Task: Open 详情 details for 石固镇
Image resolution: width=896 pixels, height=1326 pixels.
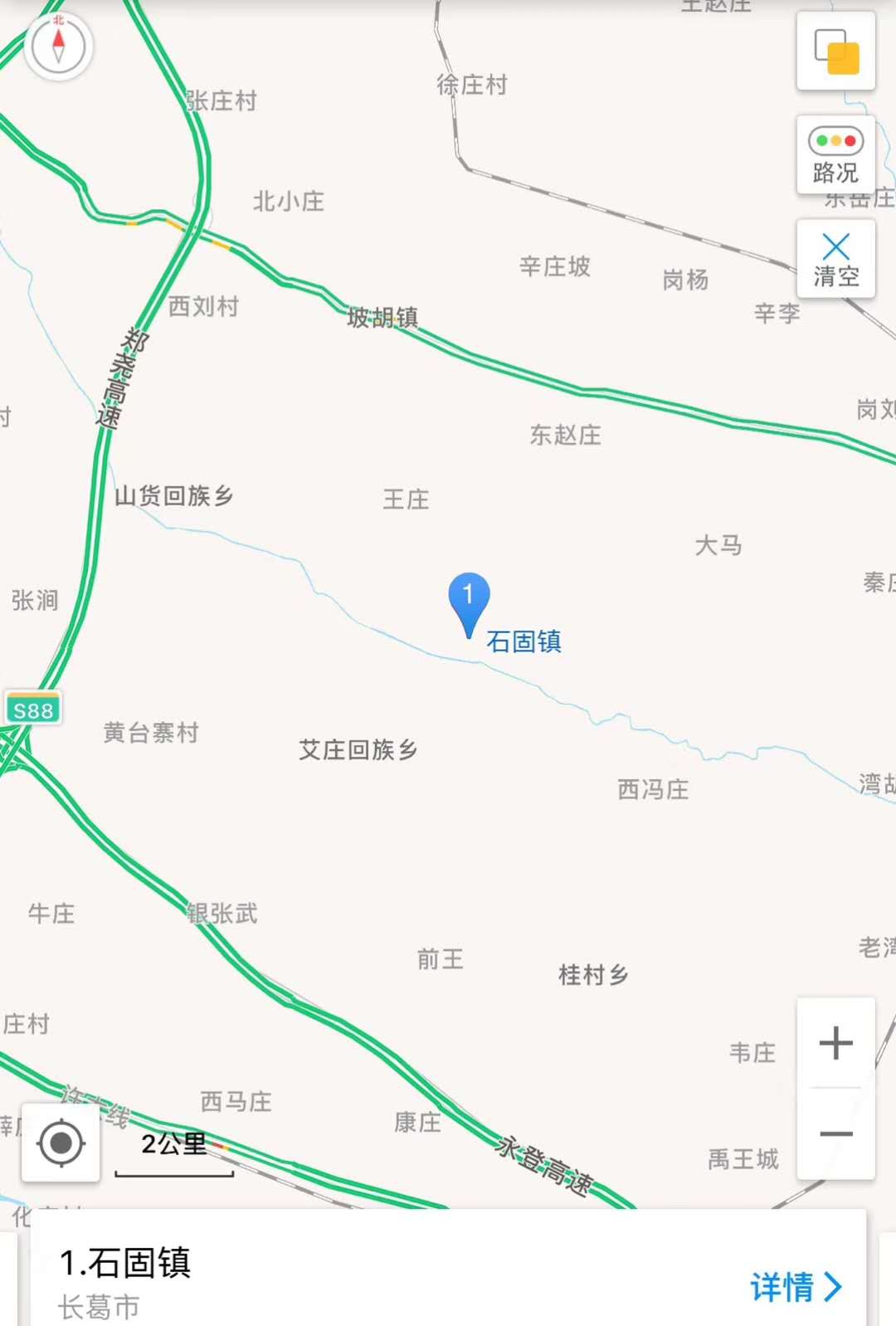Action: 795,1287
